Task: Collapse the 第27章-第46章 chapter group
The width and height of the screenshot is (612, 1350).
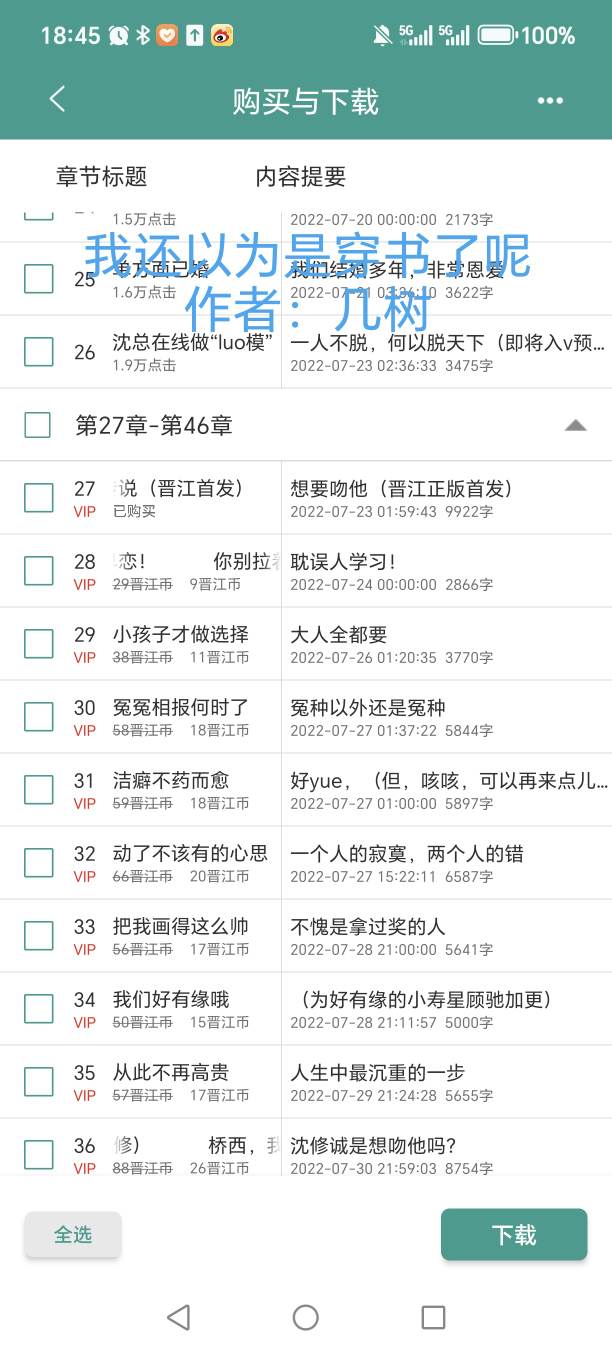Action: coord(575,425)
